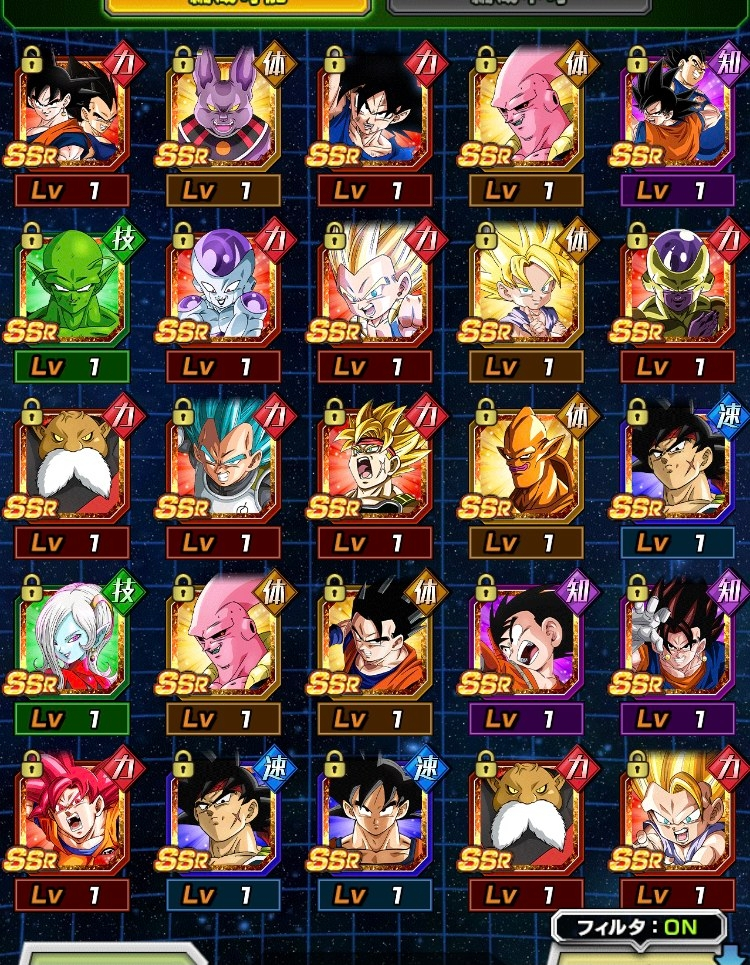Screen dimensions: 750x965
Task: Select the Golden Frieza card
Action: pos(677,289)
